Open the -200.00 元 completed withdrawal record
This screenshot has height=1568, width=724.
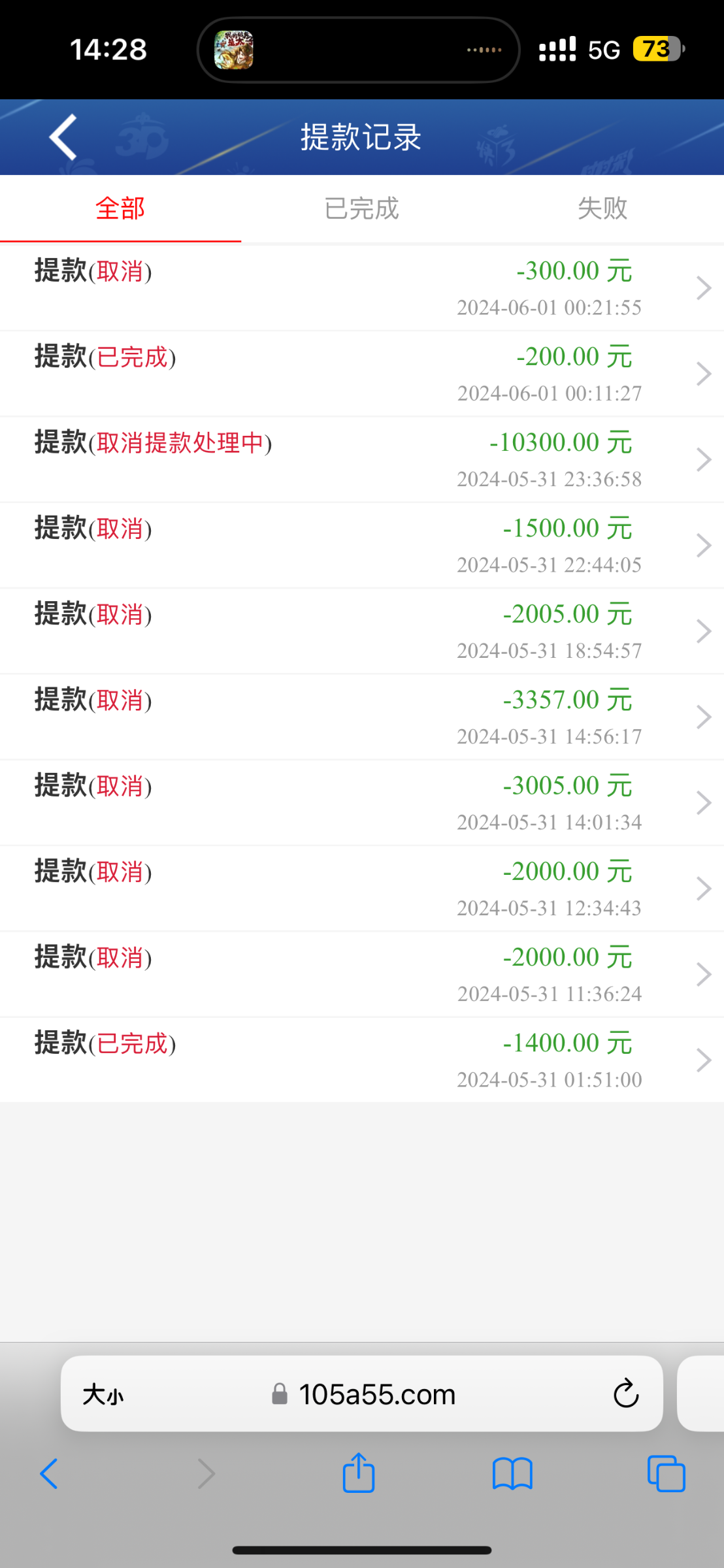coord(361,374)
